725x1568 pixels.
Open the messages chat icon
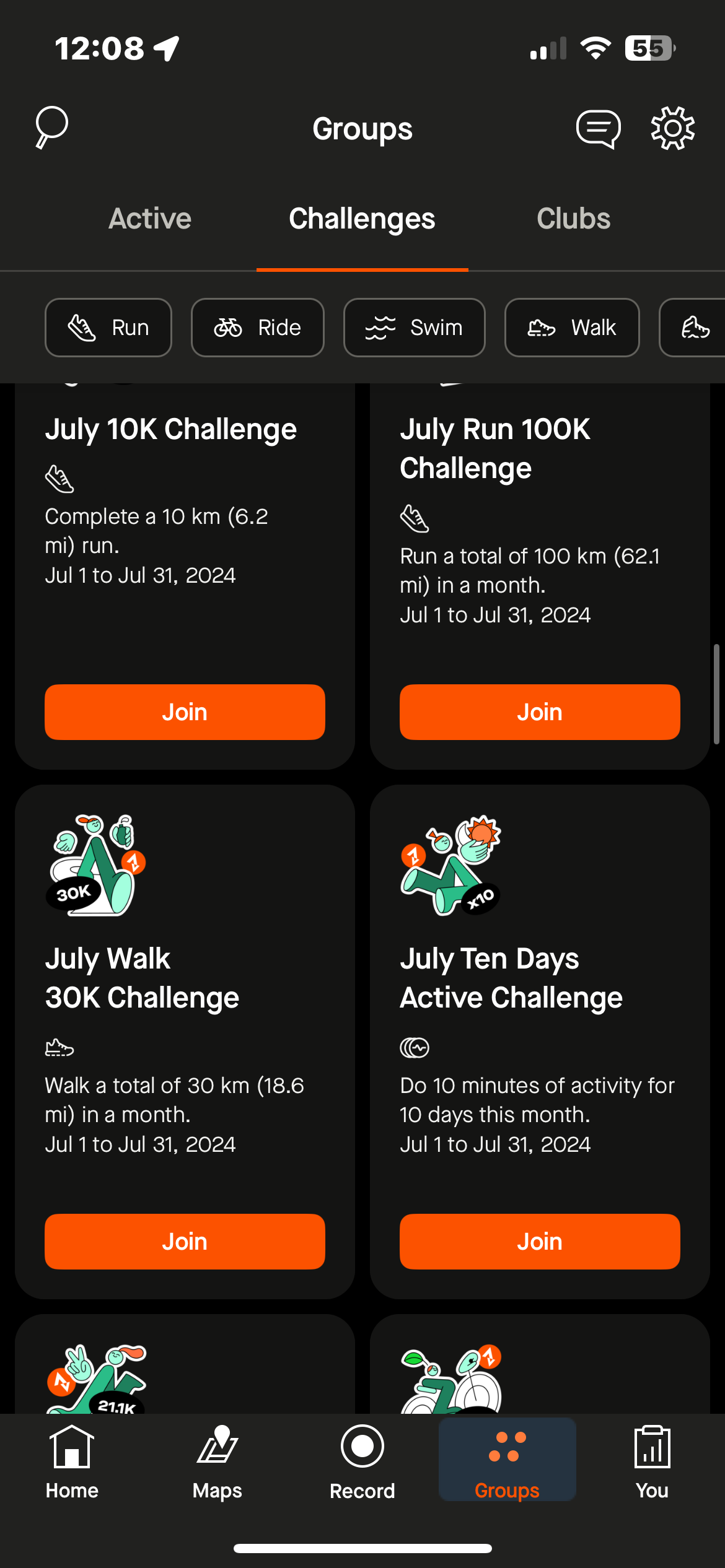598,129
